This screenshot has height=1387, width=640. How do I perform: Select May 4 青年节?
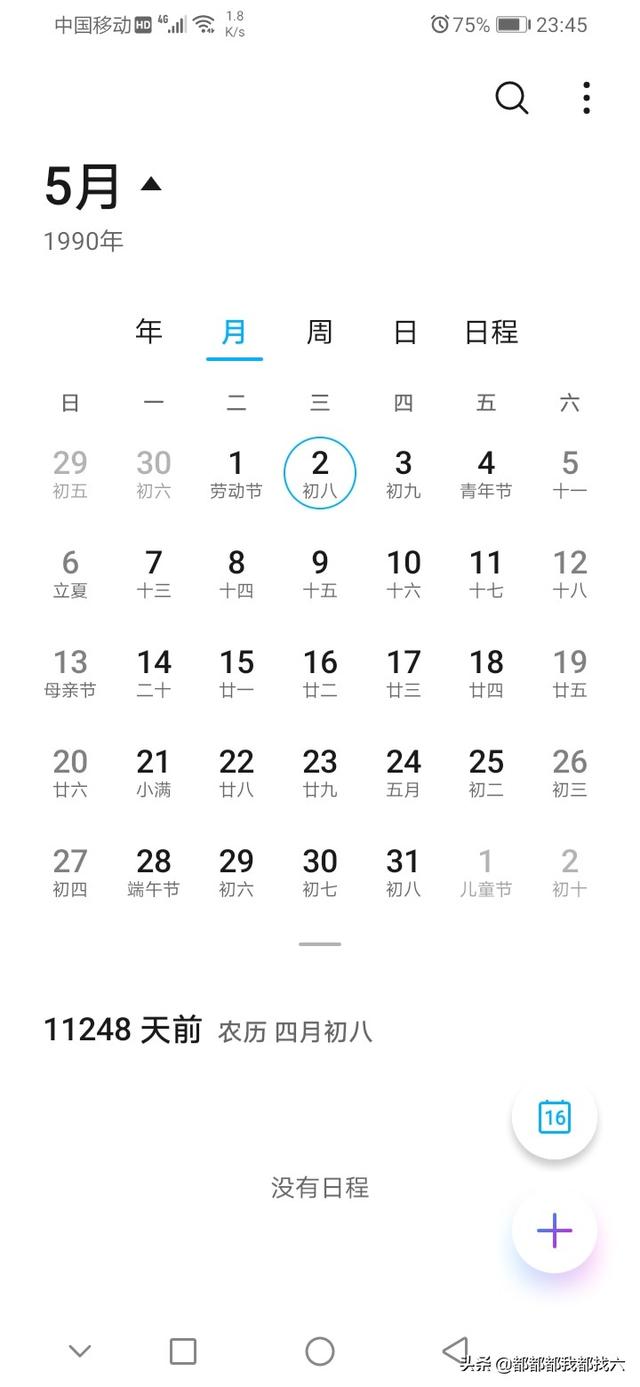[x=486, y=473]
